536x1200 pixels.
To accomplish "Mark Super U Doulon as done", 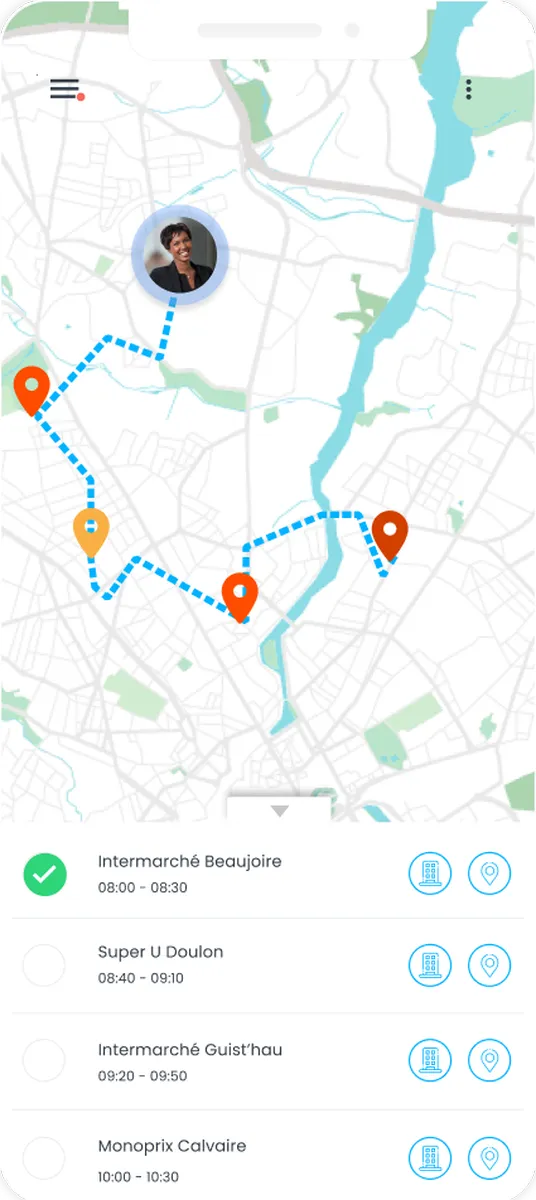I will click(44, 966).
